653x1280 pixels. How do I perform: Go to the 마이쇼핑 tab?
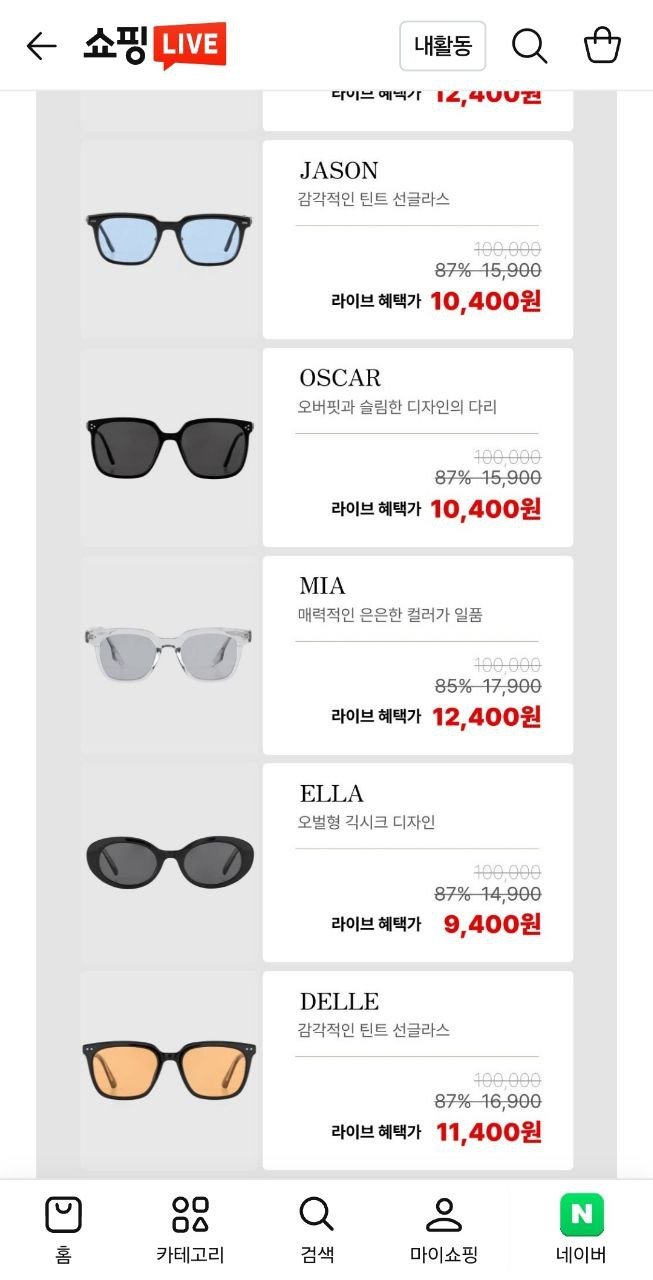pos(443,1230)
